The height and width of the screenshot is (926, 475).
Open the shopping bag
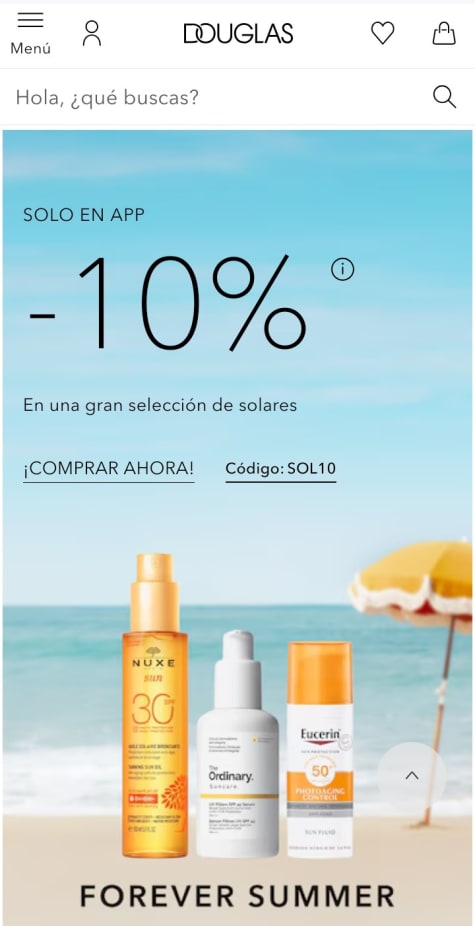pos(444,33)
